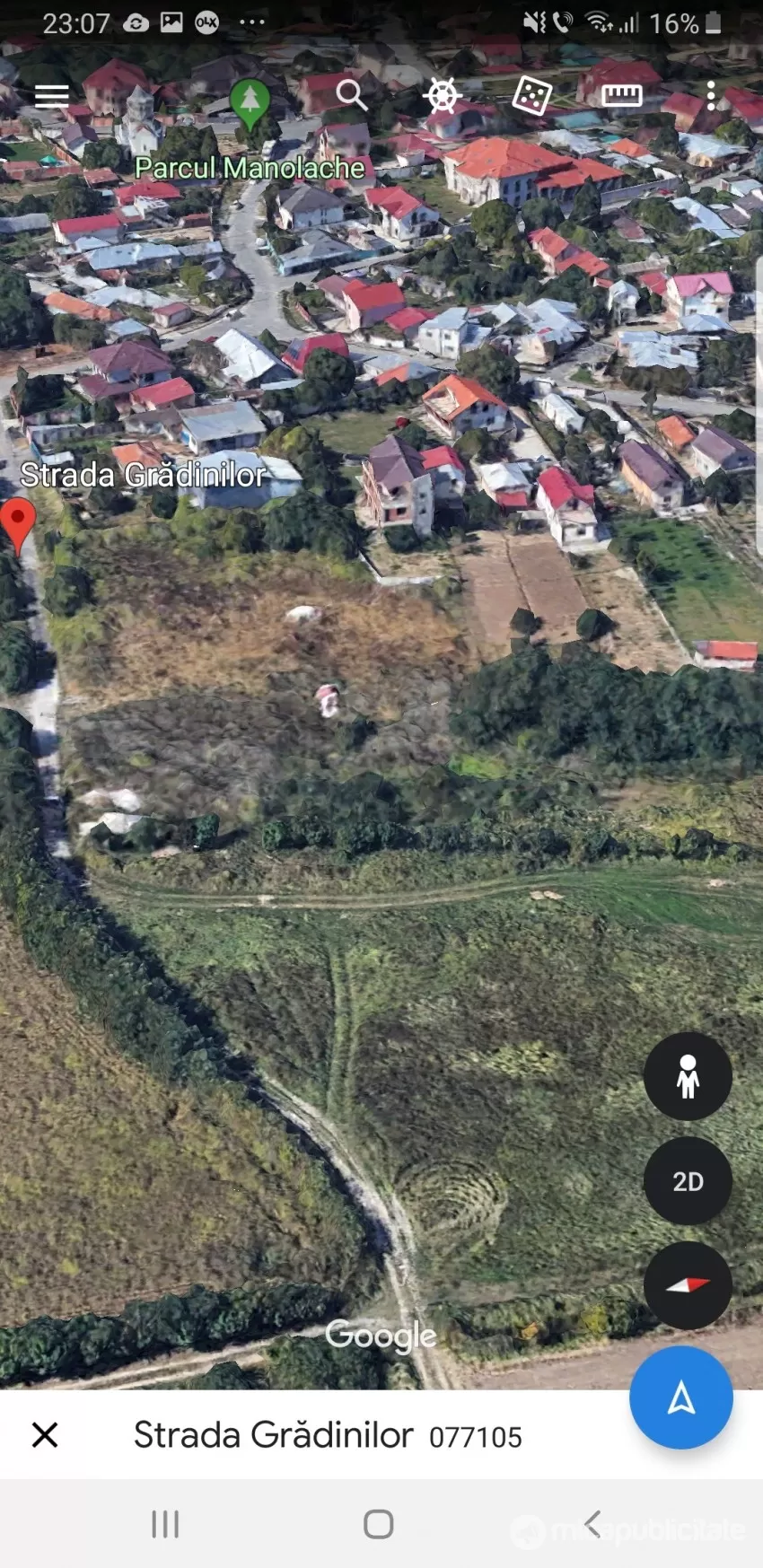Tap the red location pin
Viewport: 763px width, 1568px height.
(x=18, y=527)
